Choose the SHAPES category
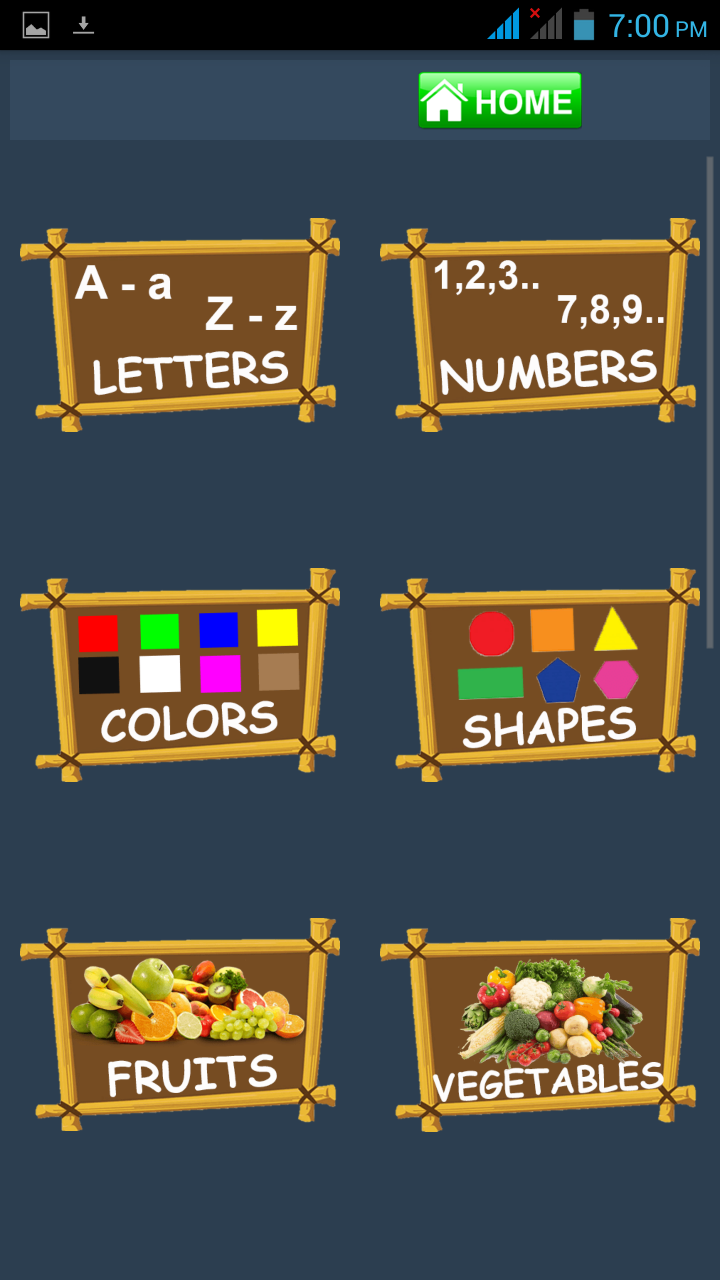The width and height of the screenshot is (720, 1280). [540, 675]
